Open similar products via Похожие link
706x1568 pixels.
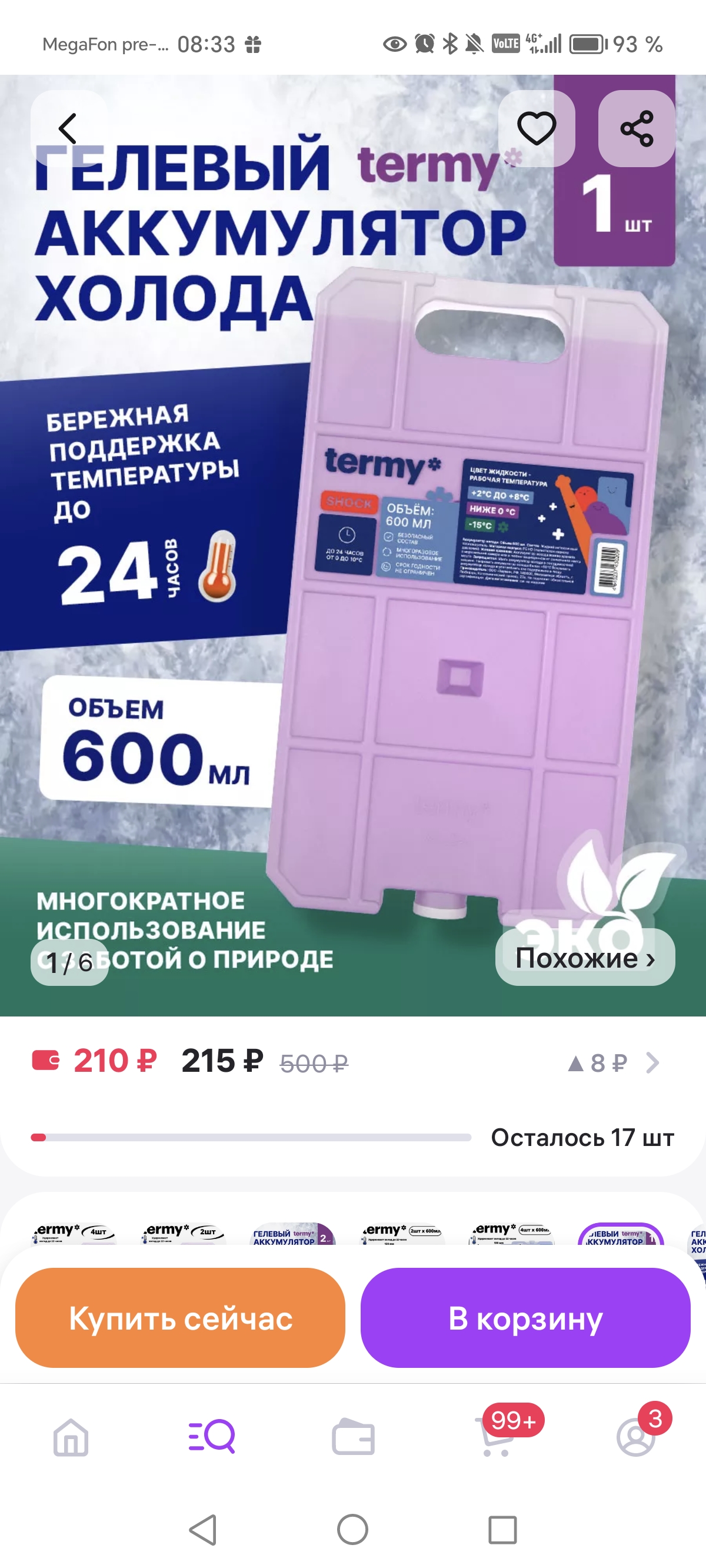(583, 958)
